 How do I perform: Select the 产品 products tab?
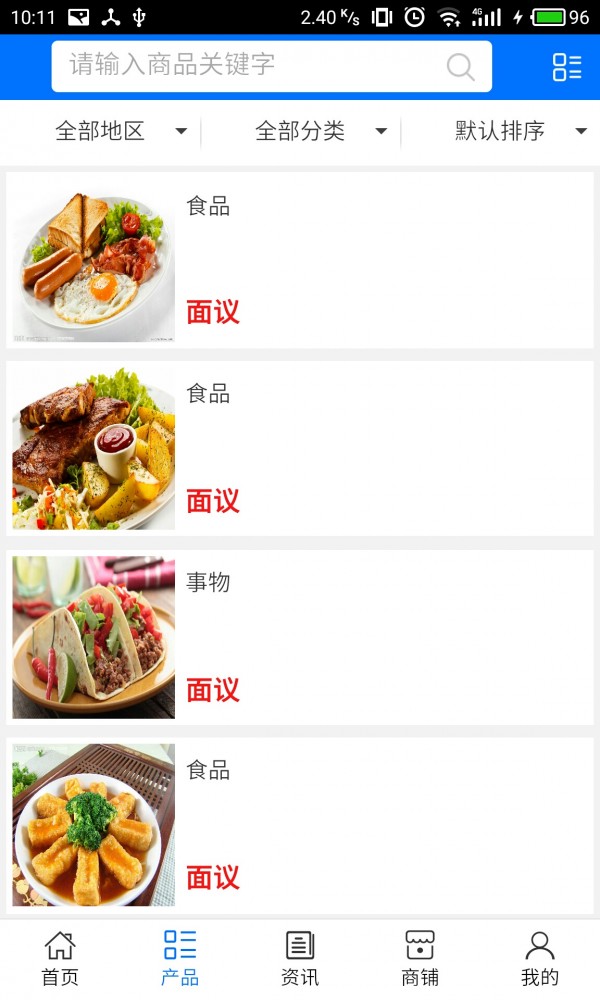180,958
